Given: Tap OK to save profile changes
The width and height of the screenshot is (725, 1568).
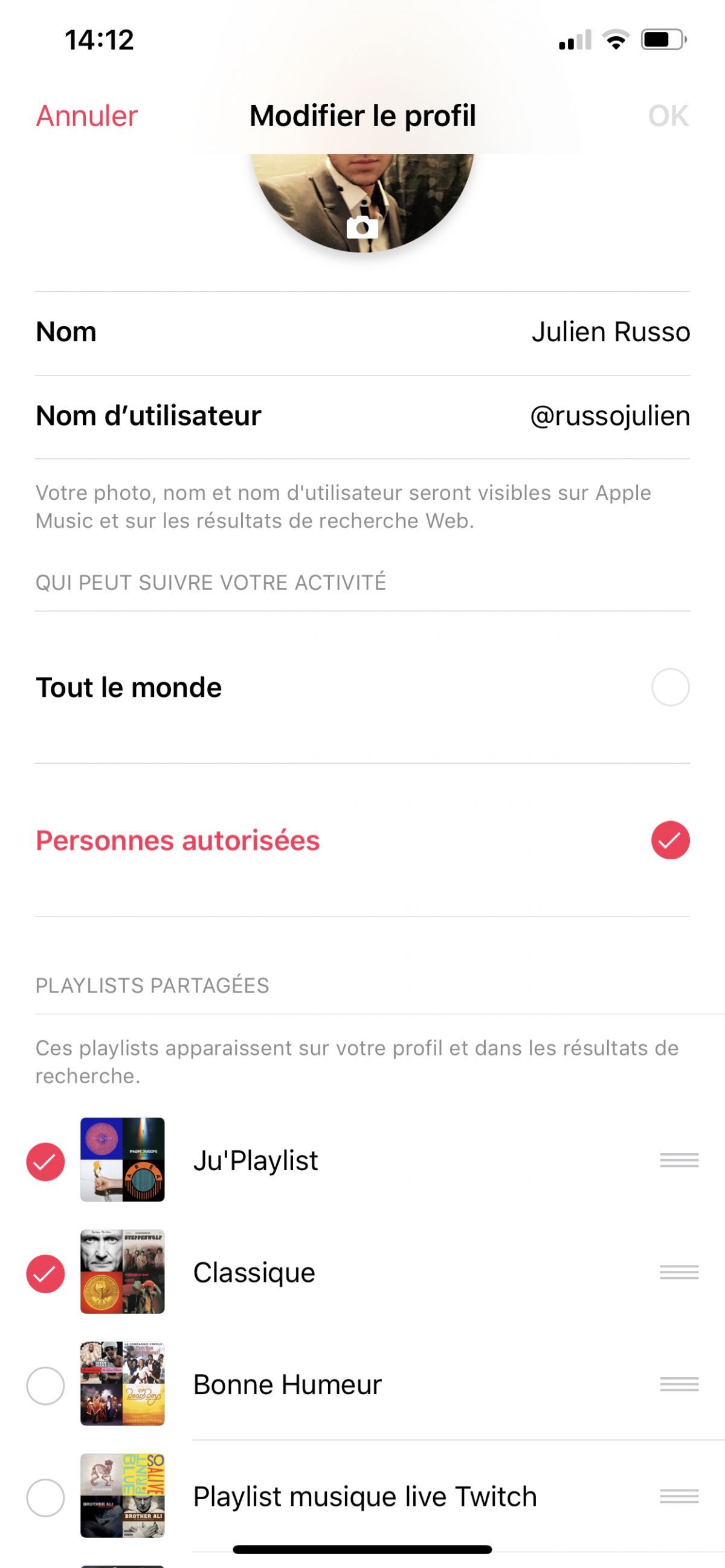Looking at the screenshot, I should [670, 116].
